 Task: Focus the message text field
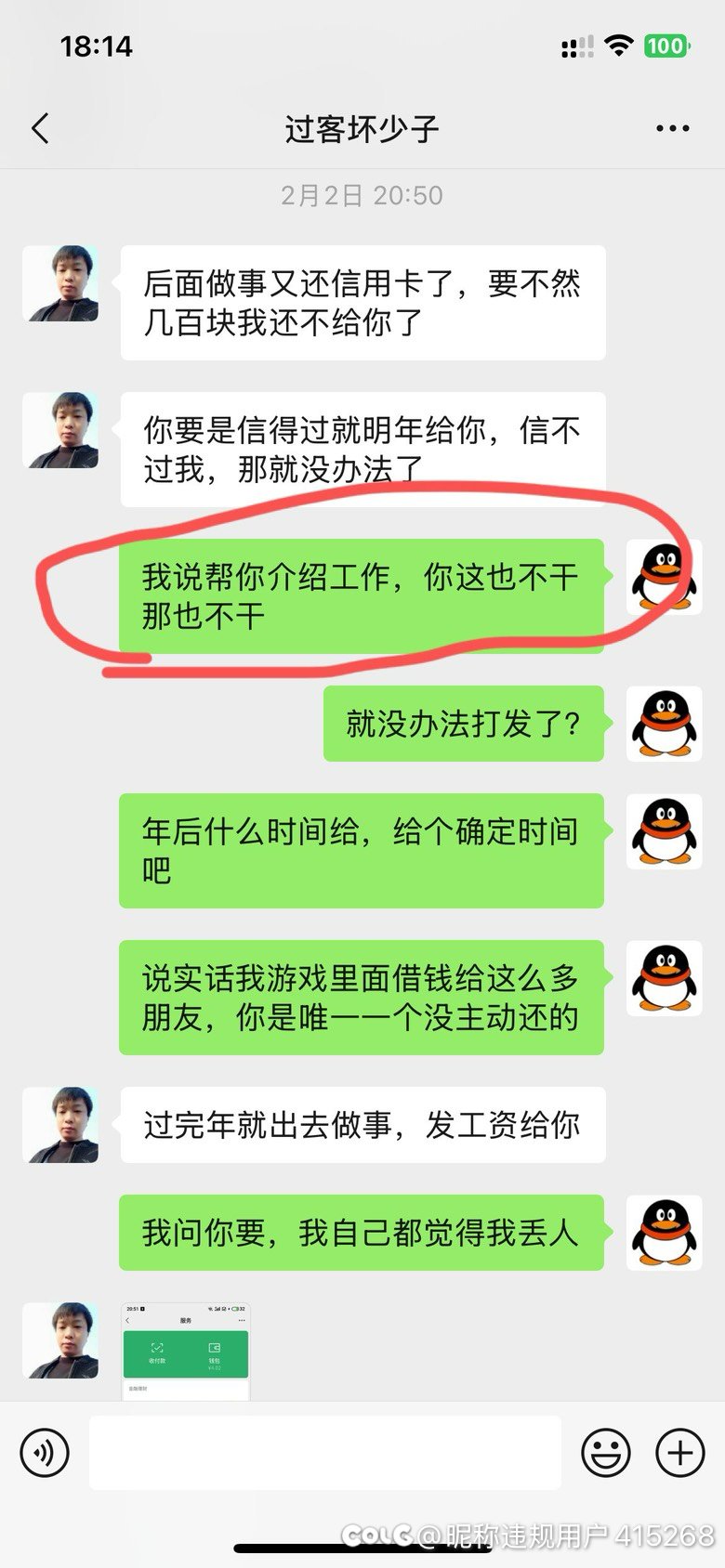pos(325,1452)
